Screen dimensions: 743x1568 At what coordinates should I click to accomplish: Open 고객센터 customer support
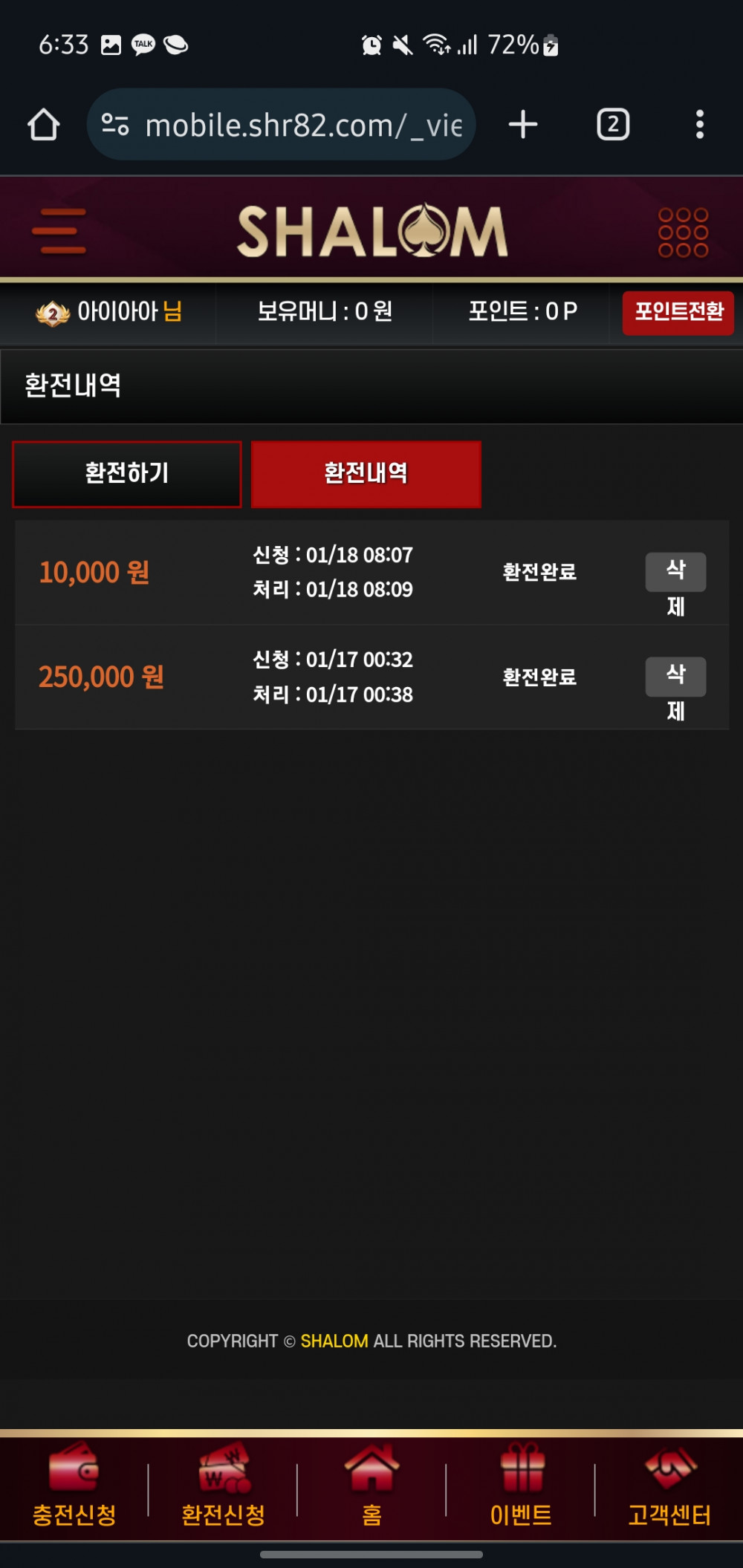(x=669, y=1486)
